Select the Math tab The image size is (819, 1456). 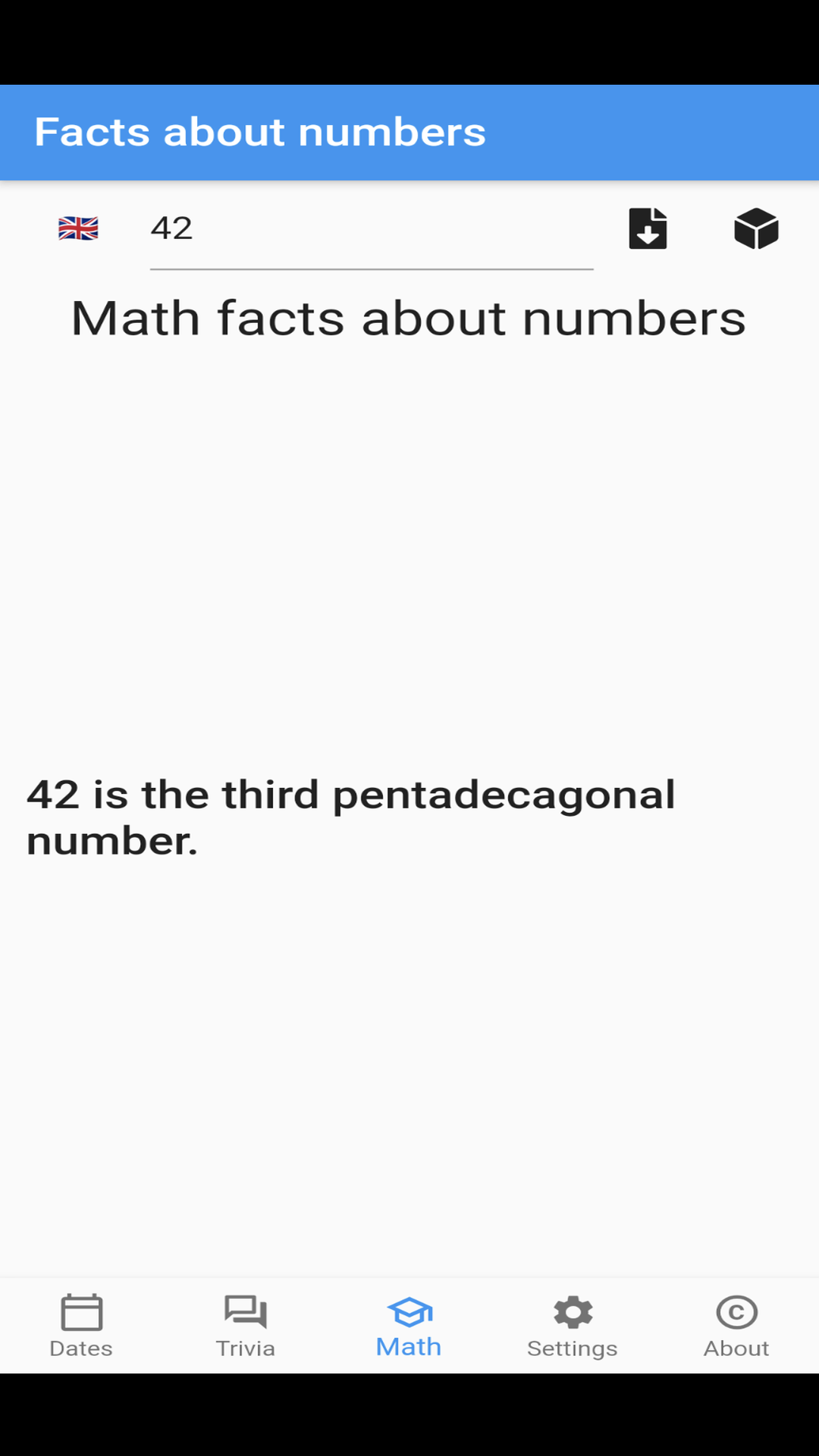coord(409,1326)
